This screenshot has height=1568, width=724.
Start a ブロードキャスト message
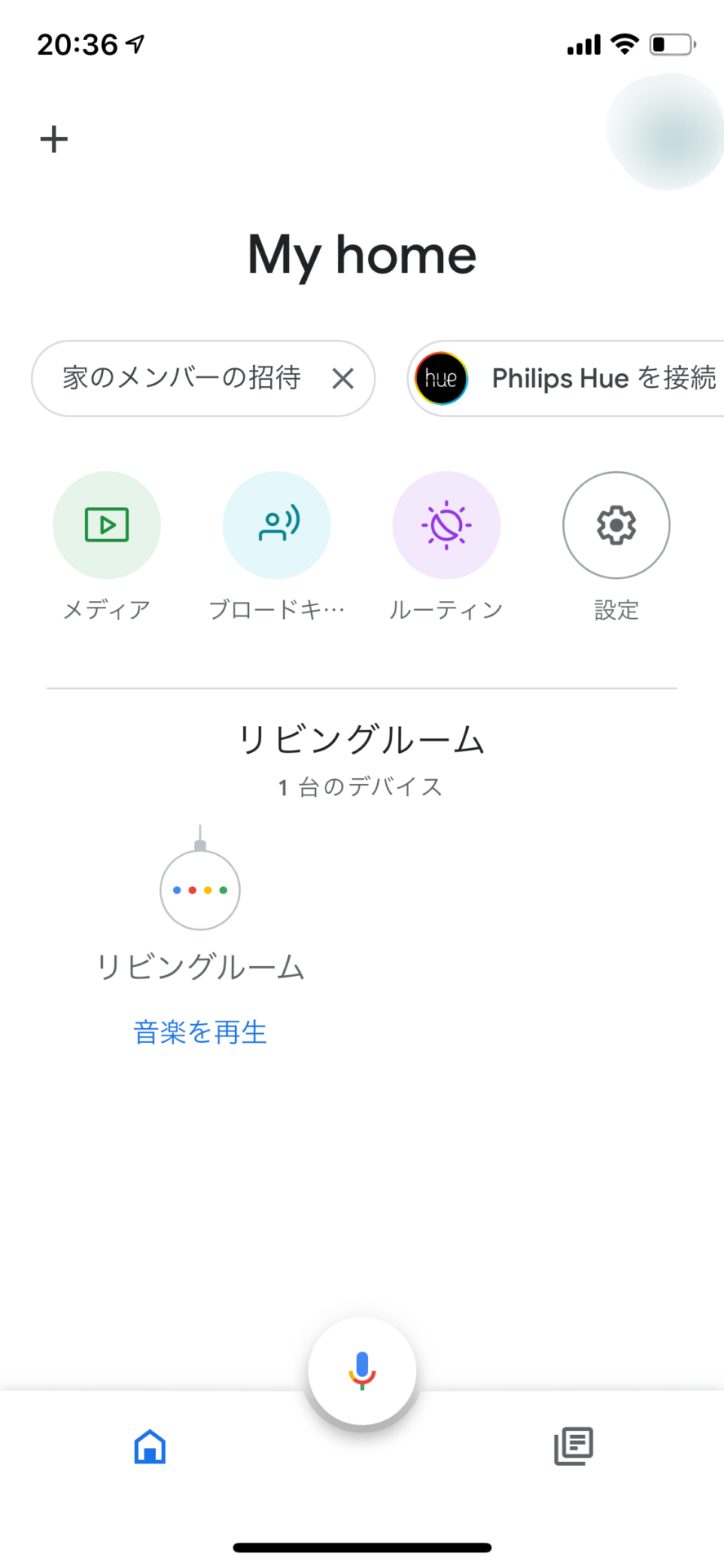pos(277,525)
